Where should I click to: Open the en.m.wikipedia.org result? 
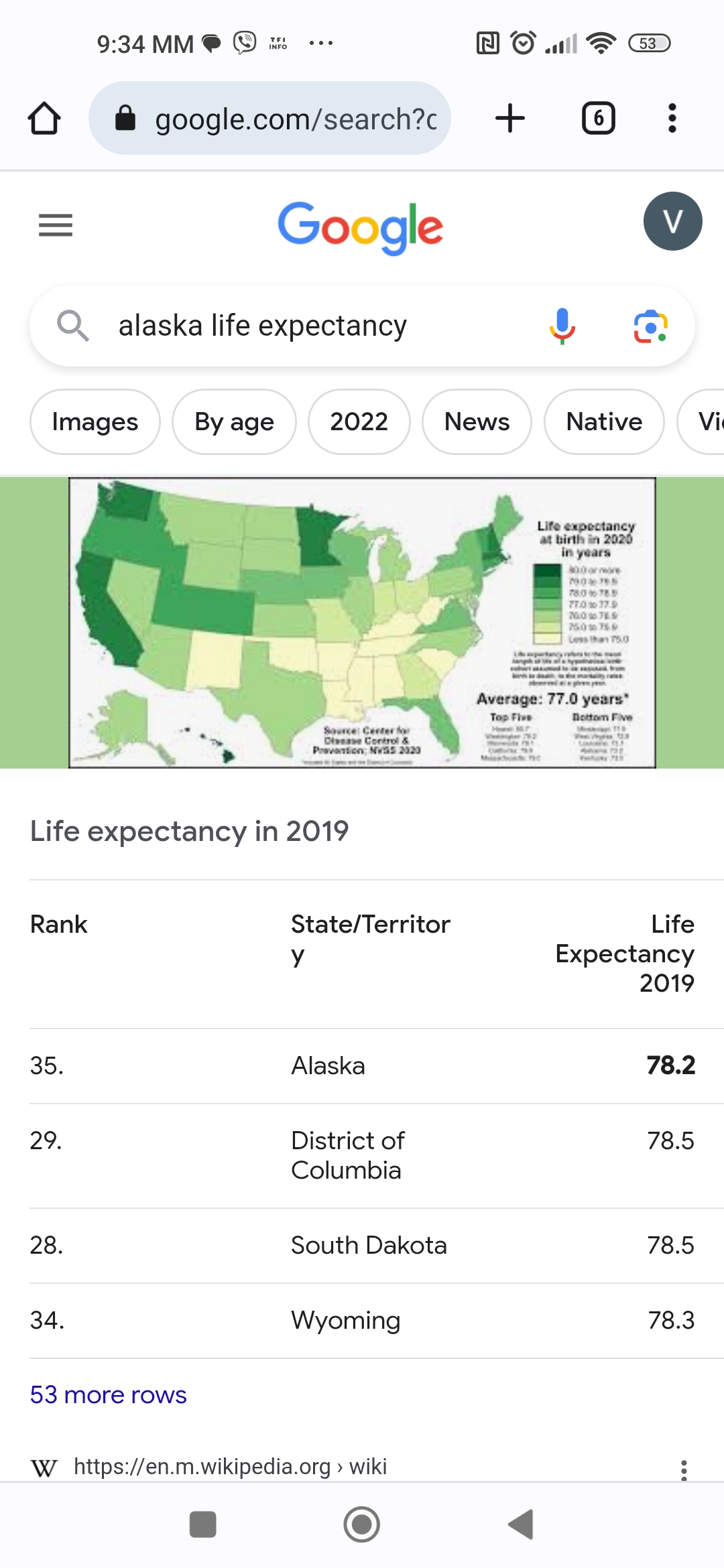230,1467
